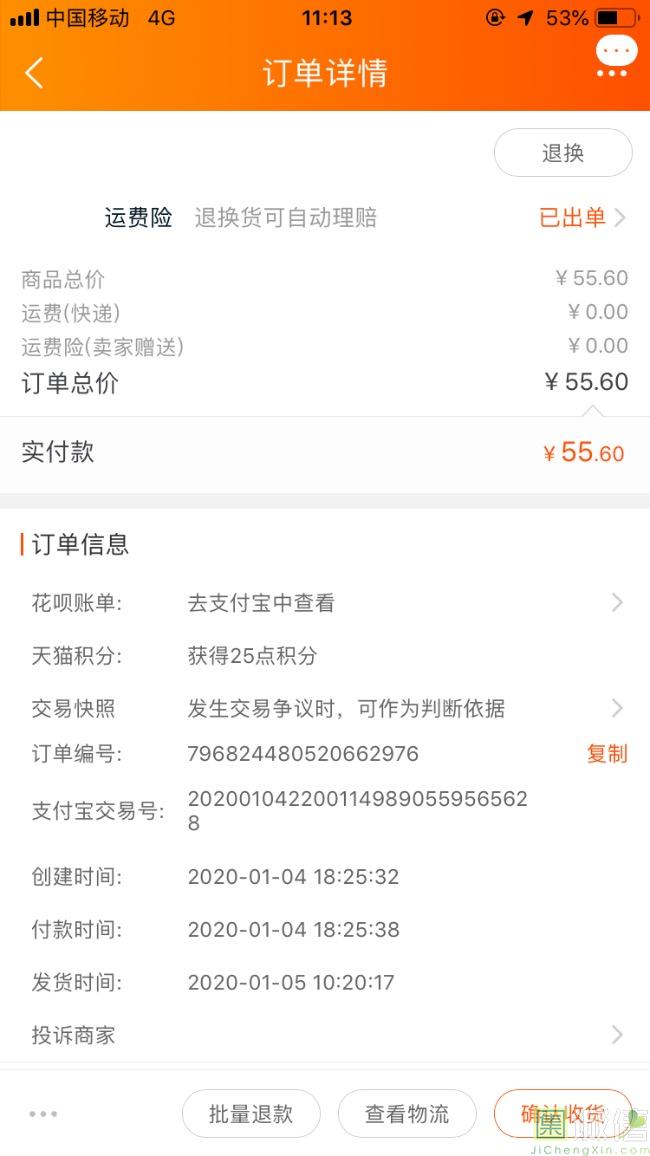
Task: Open the bottom three-dot more options
Action: pos(43,1113)
